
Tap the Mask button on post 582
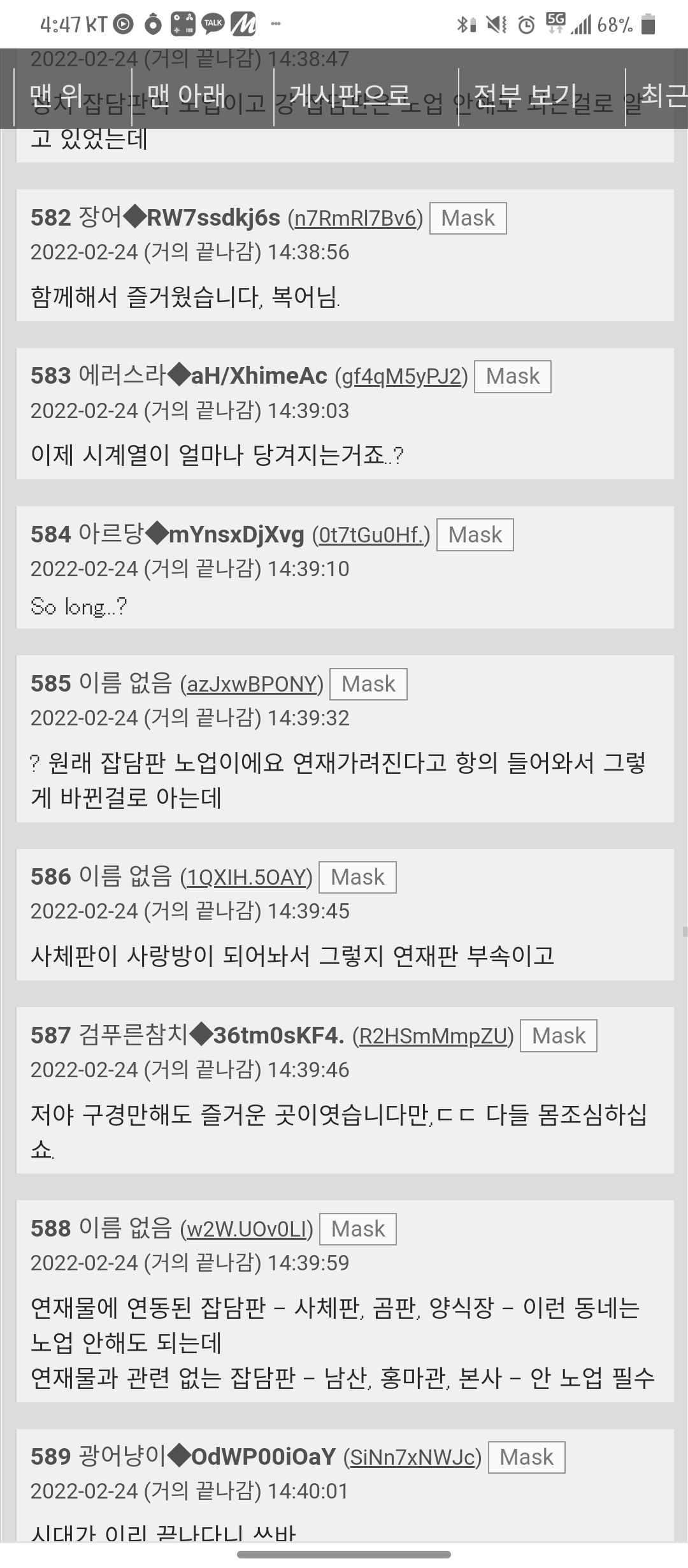coord(468,218)
